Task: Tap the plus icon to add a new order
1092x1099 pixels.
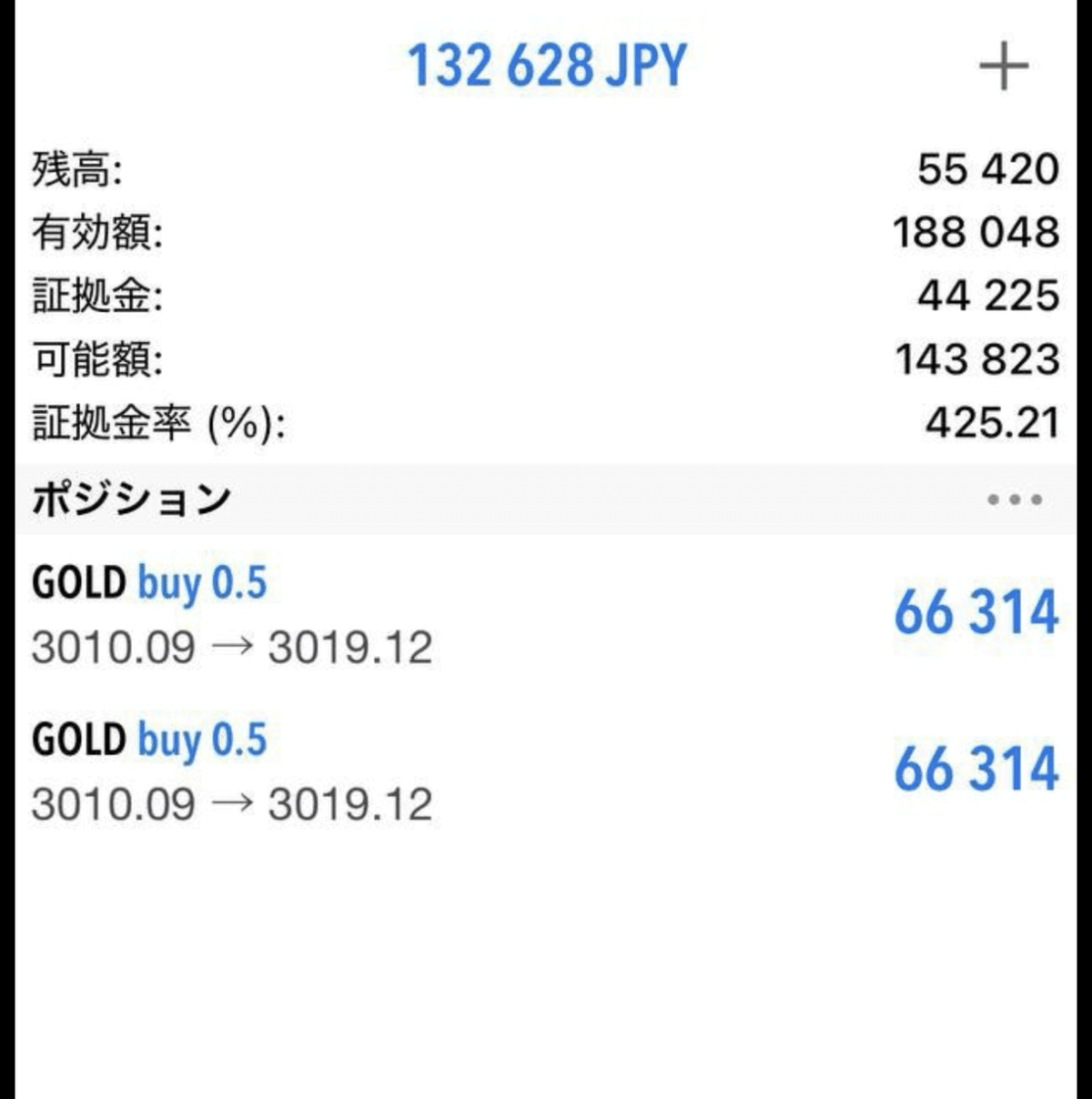Action: 1003,67
